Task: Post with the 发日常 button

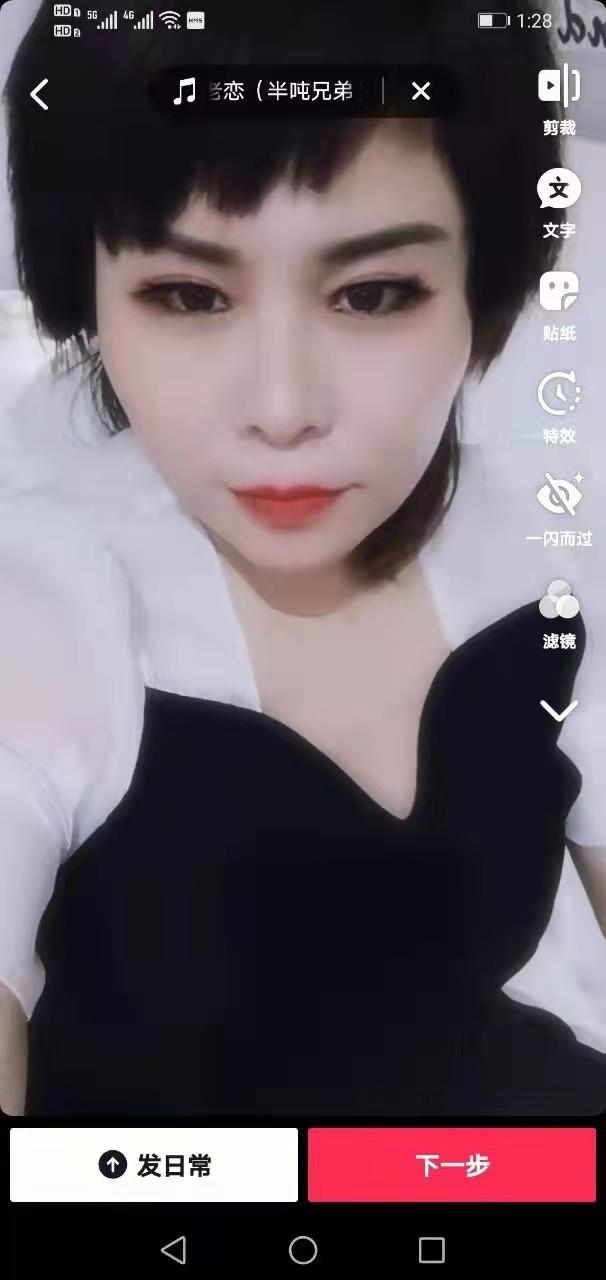Action: click(x=154, y=1165)
